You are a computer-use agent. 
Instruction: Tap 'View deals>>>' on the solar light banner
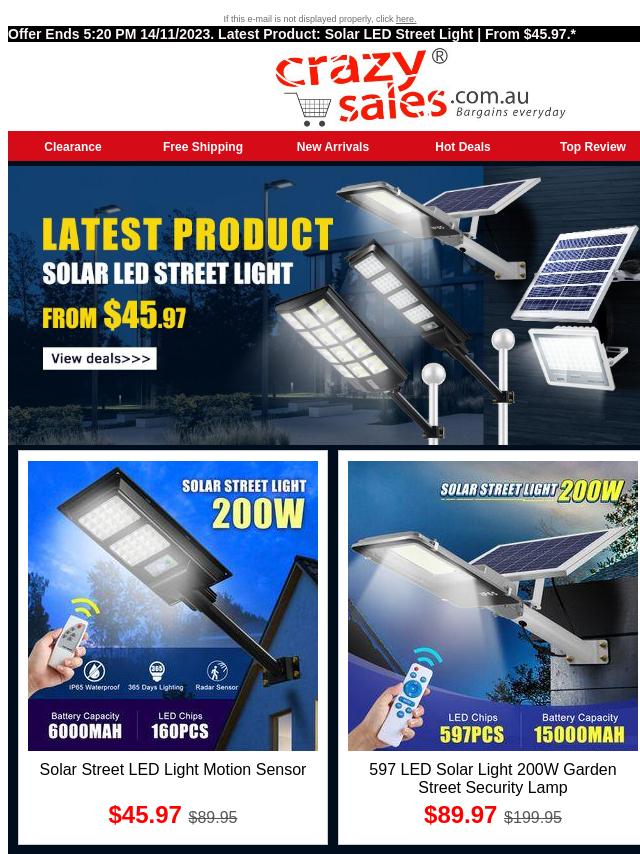pyautogui.click(x=100, y=358)
